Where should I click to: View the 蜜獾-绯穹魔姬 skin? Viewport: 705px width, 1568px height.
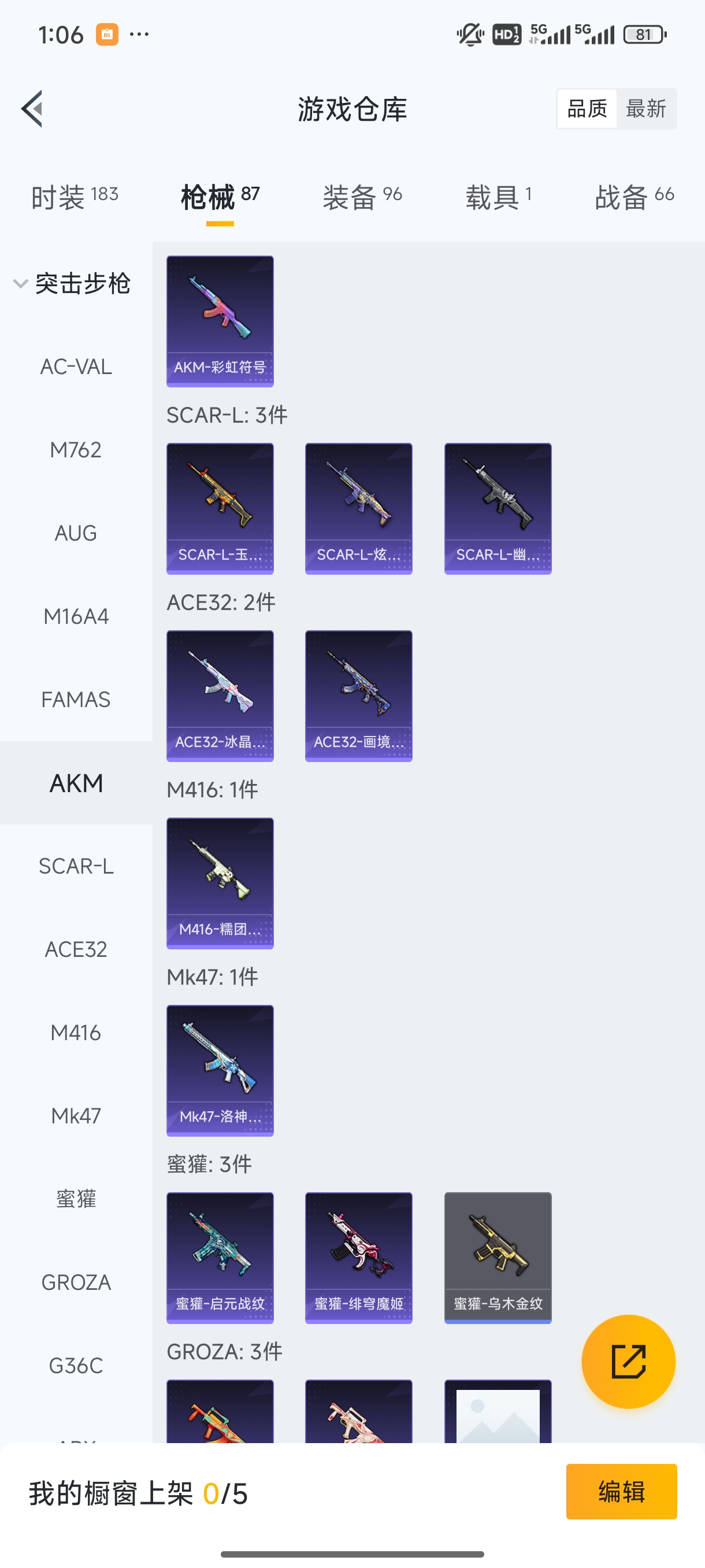[359, 1258]
